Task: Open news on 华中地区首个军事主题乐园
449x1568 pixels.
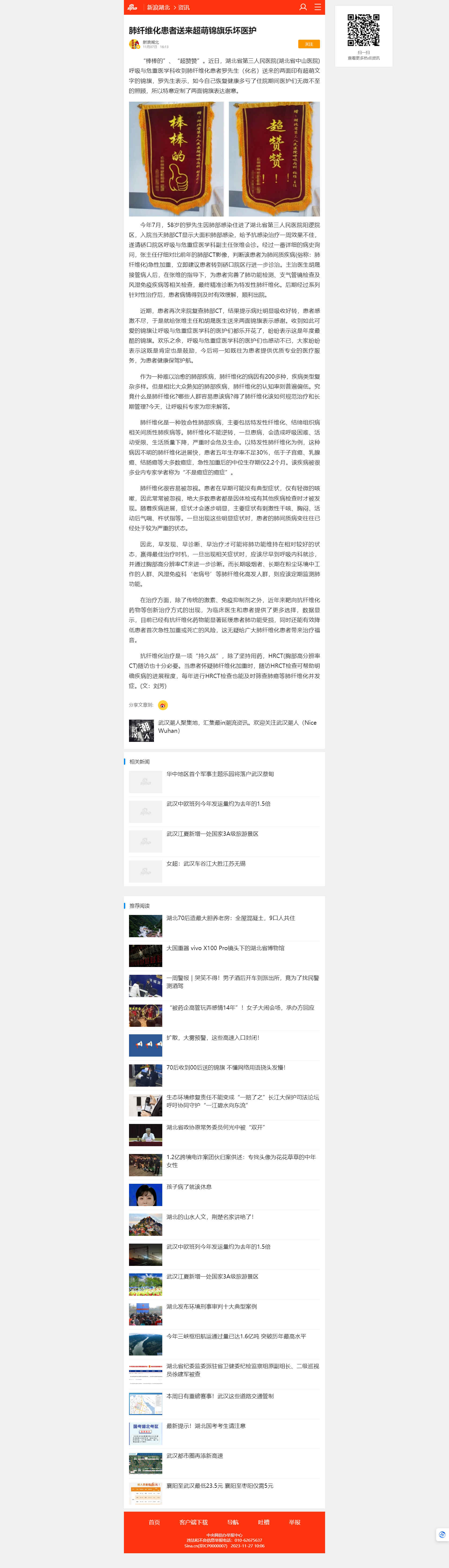Action: coord(220,774)
